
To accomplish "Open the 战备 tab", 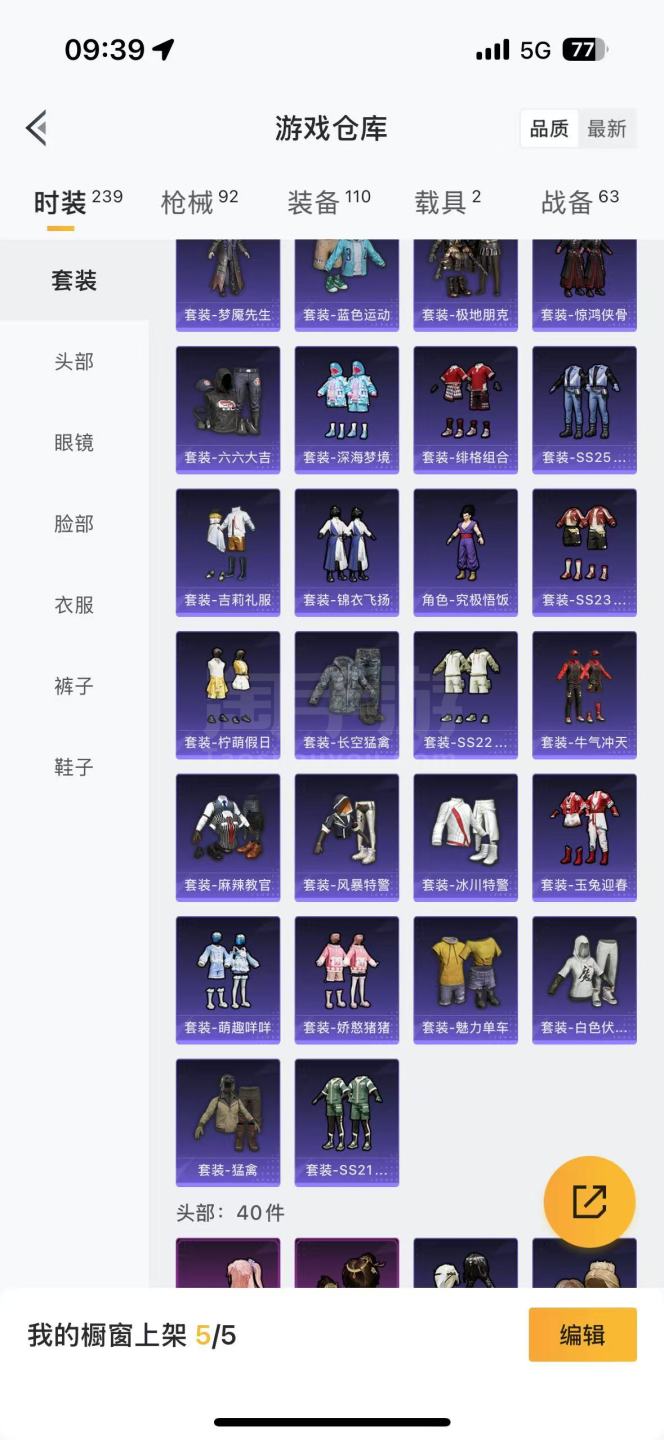I will click(x=579, y=202).
